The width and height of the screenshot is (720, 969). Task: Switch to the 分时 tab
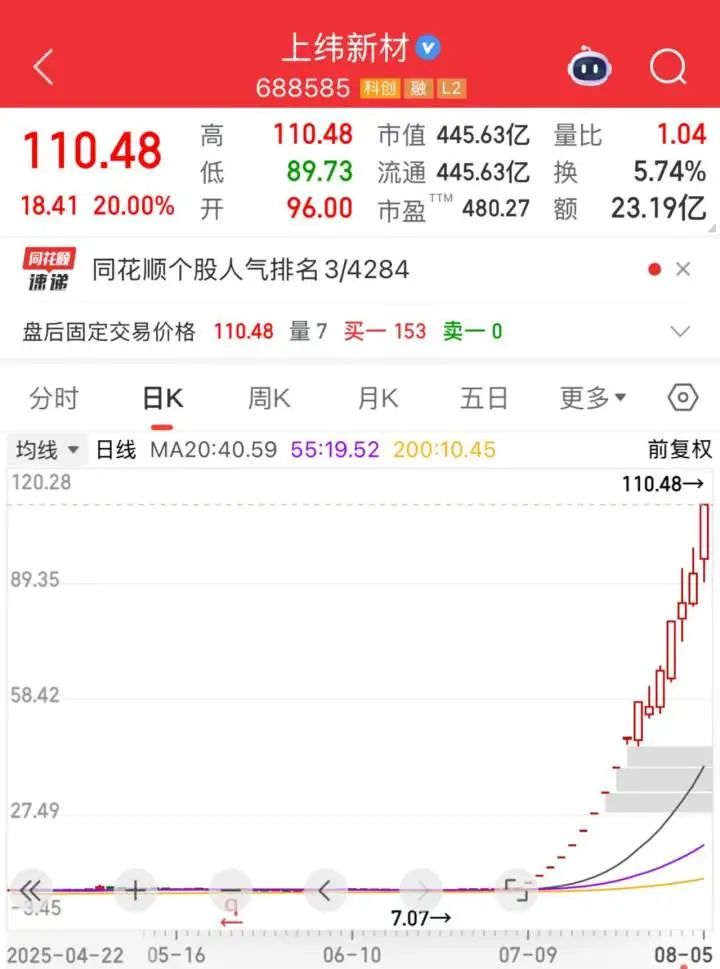pyautogui.click(x=55, y=397)
